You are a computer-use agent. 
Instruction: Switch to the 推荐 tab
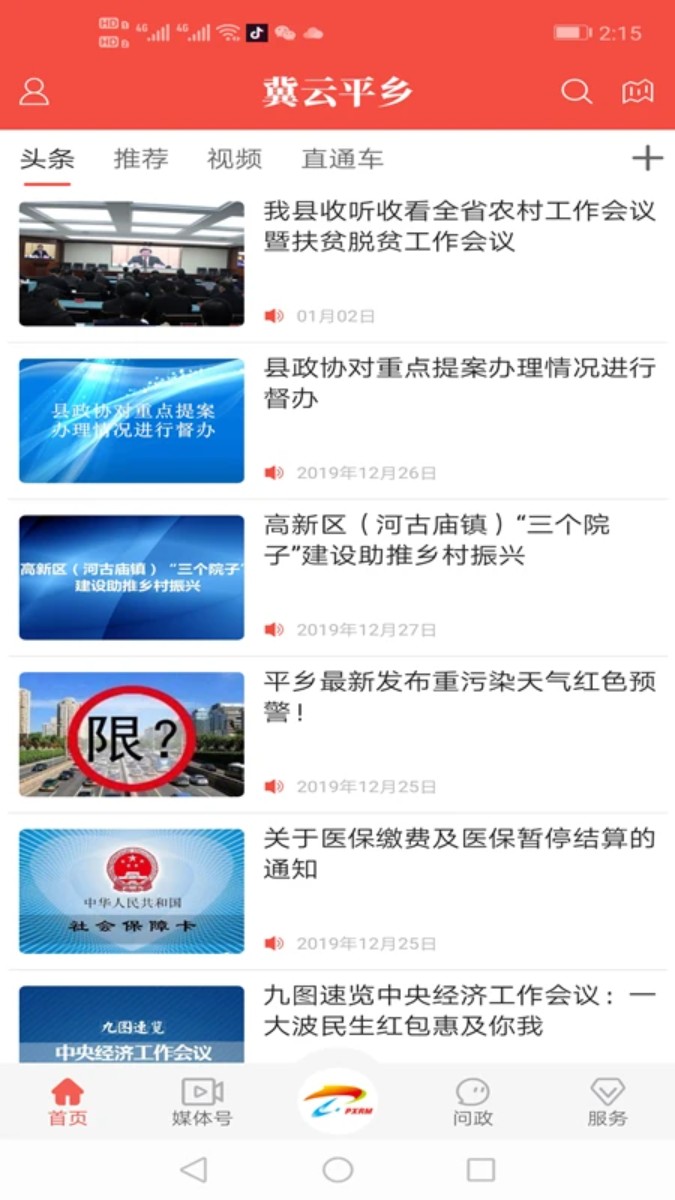pyautogui.click(x=141, y=159)
